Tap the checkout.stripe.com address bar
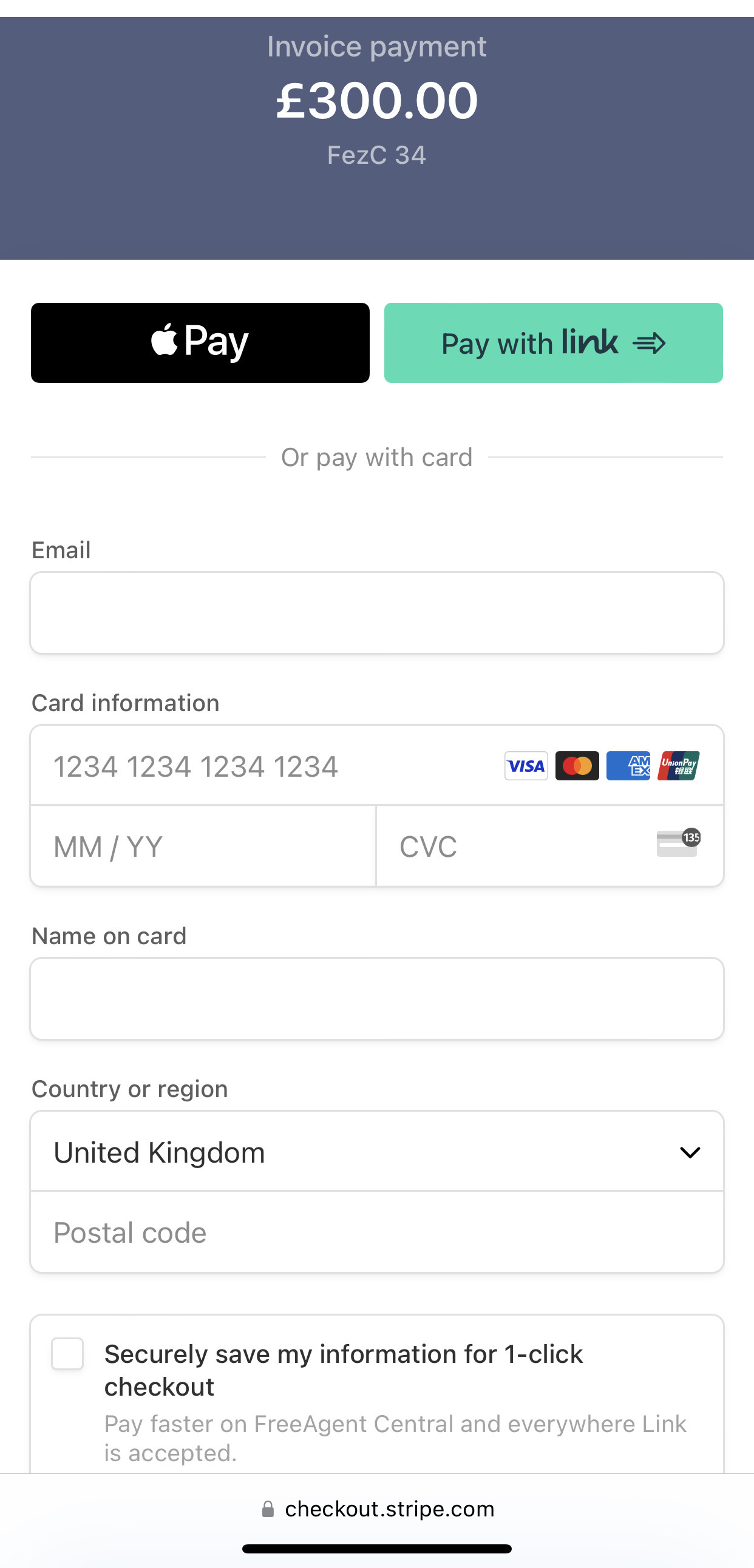Viewport: 754px width, 1568px height. click(x=378, y=1509)
